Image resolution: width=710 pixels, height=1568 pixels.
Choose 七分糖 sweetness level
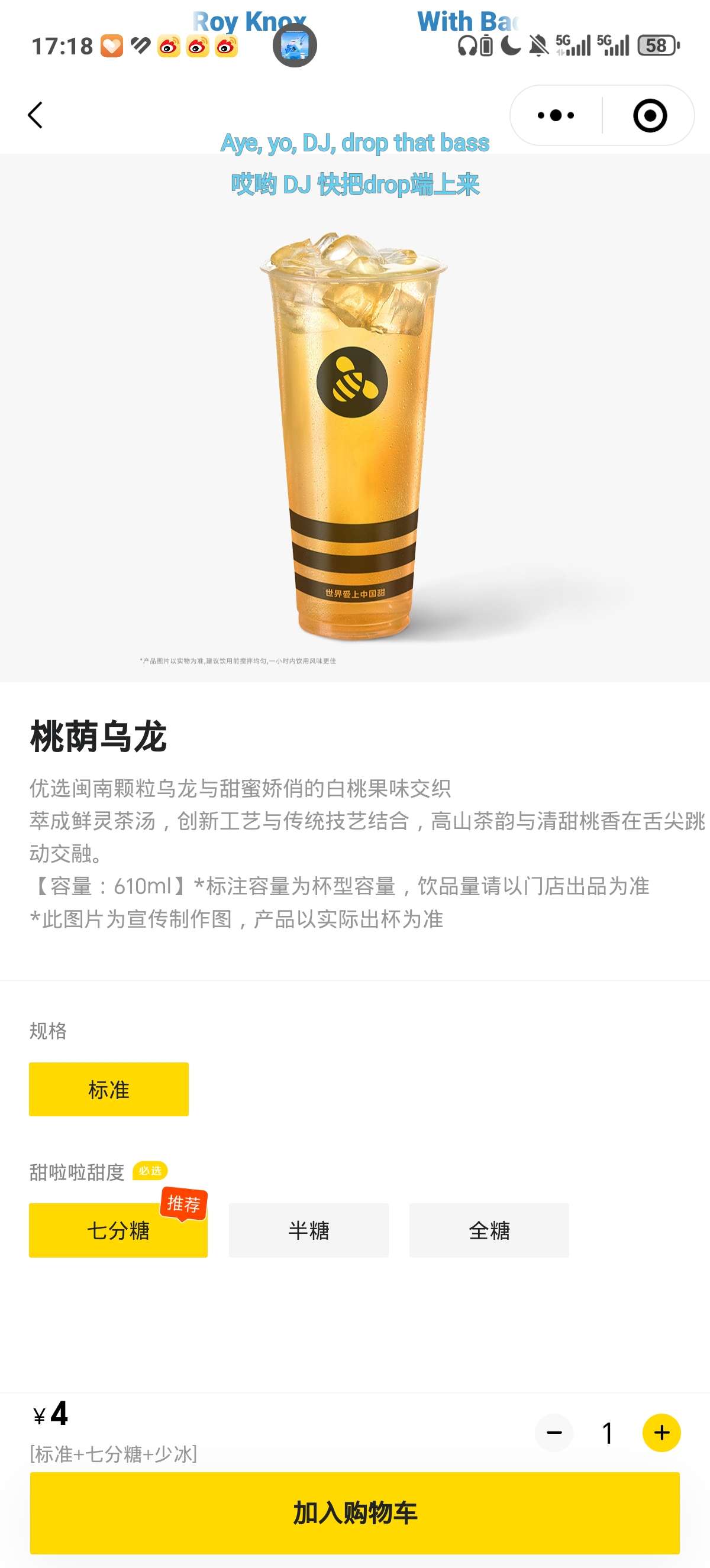118,1230
